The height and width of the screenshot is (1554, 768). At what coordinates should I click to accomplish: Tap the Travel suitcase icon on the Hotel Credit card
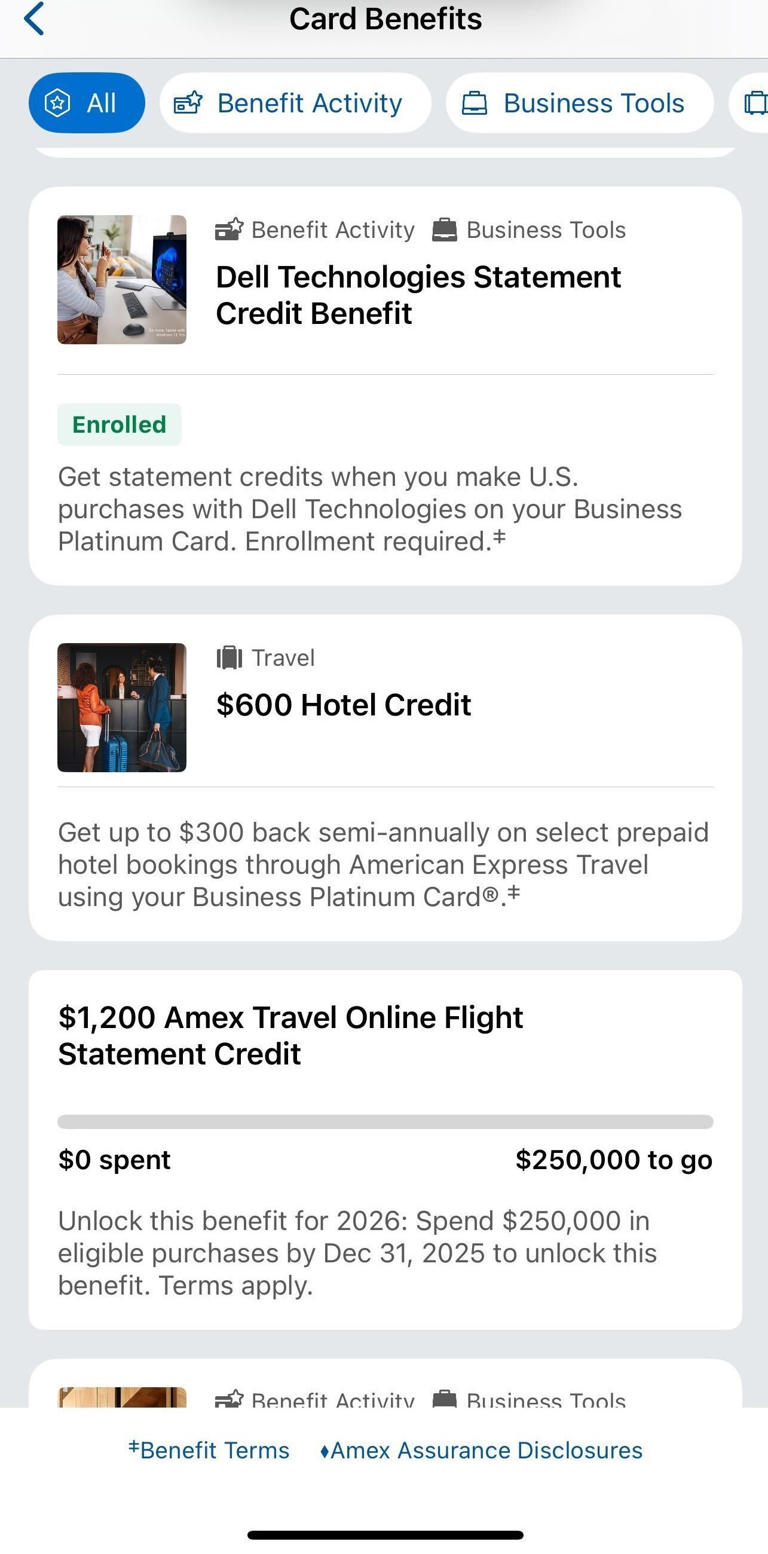[229, 657]
